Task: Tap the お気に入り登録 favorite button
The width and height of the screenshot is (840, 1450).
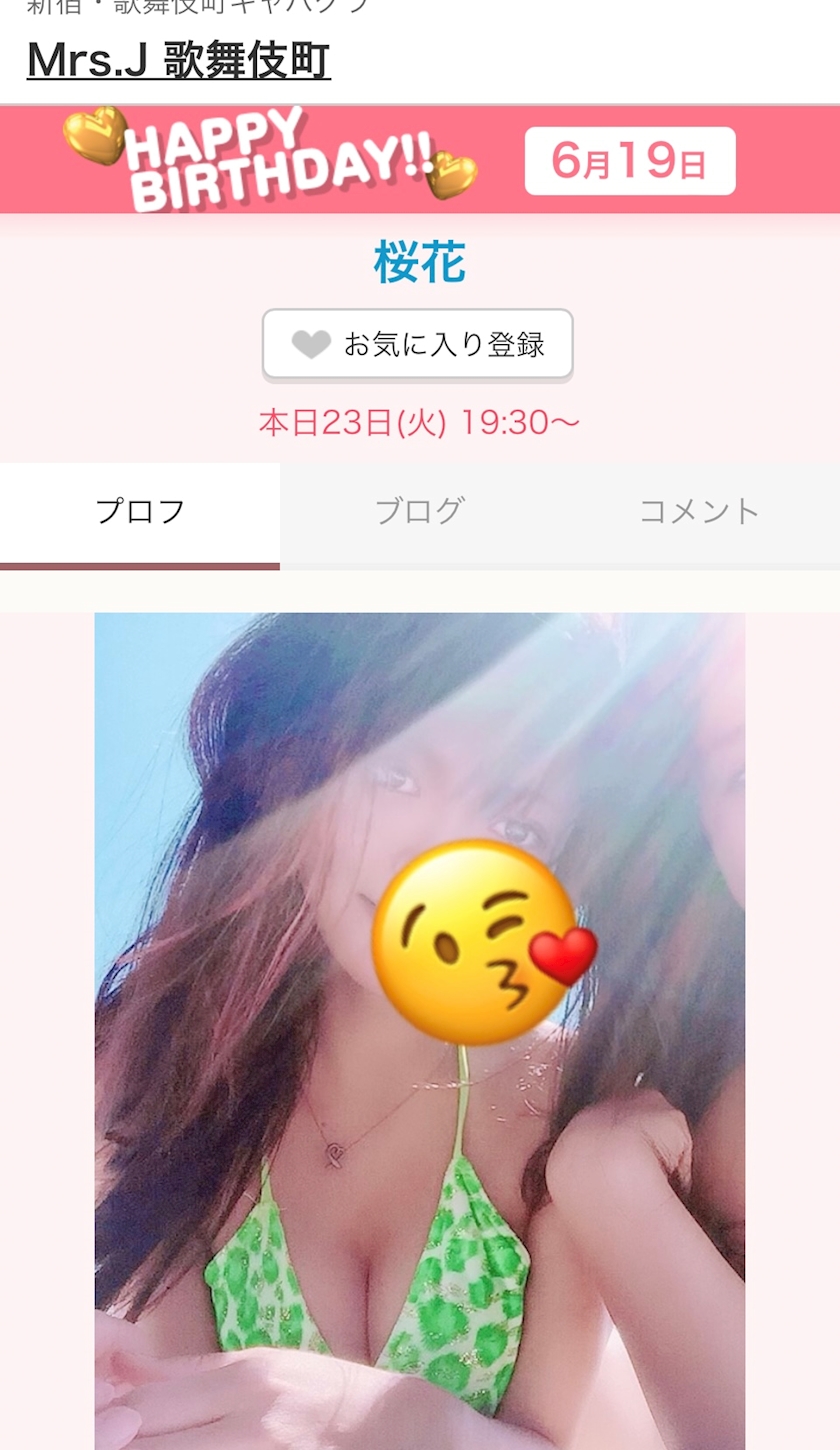Action: (x=417, y=344)
